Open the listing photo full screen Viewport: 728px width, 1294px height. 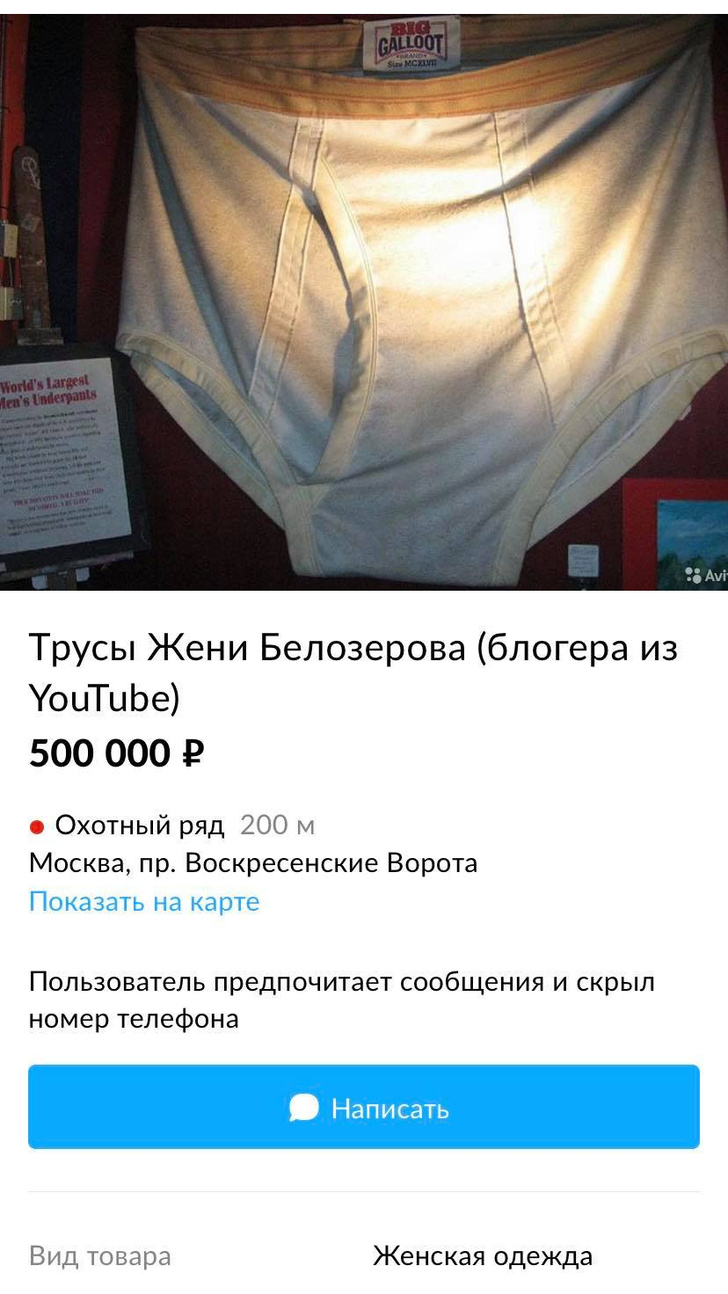point(364,300)
